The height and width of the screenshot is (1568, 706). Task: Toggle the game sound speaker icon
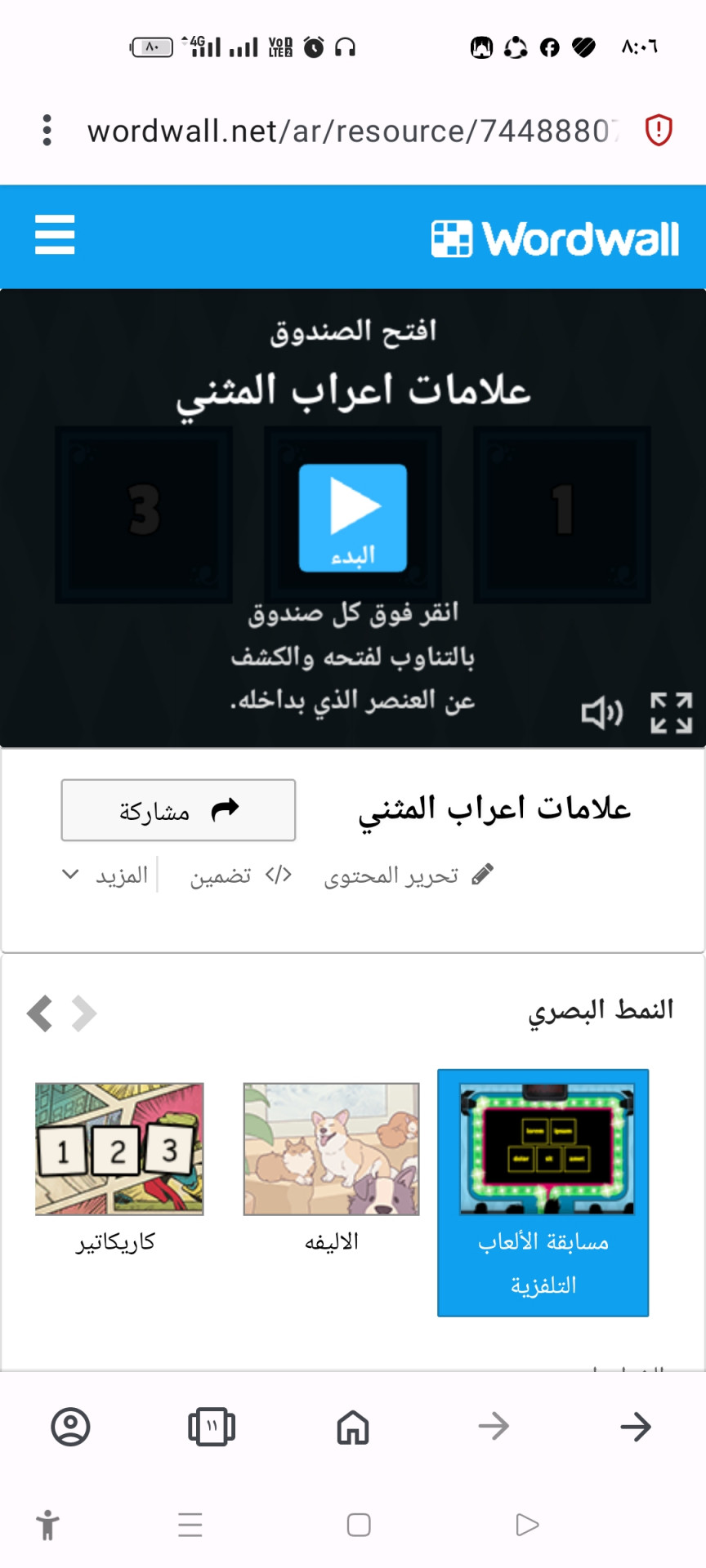coord(601,713)
